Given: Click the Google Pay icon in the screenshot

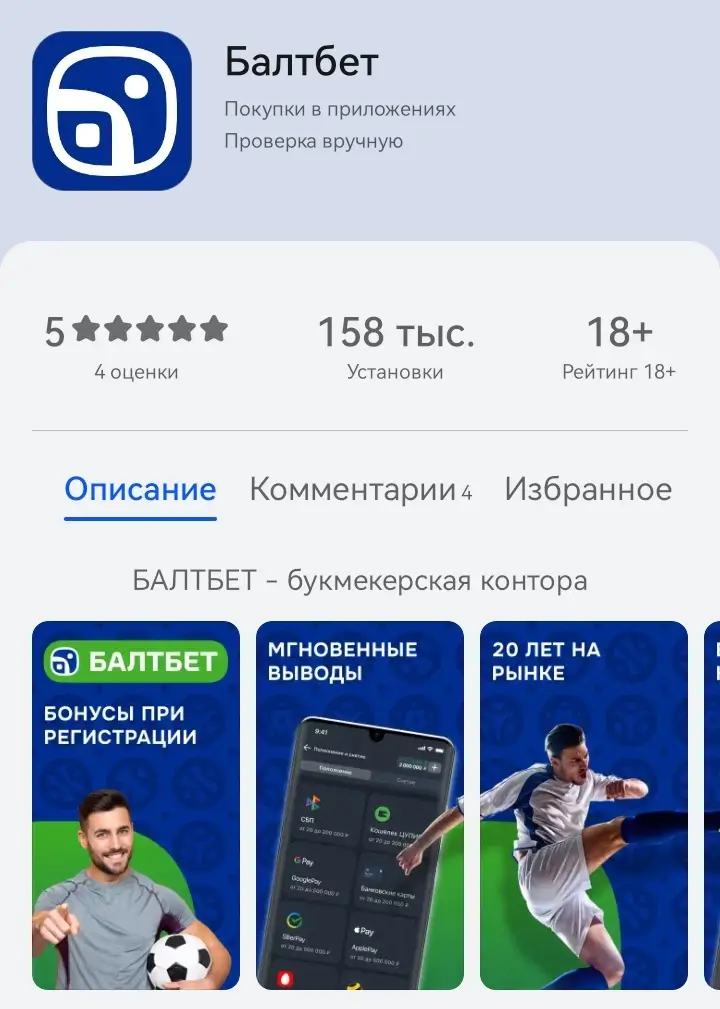Looking at the screenshot, I should pyautogui.click(x=302, y=861).
